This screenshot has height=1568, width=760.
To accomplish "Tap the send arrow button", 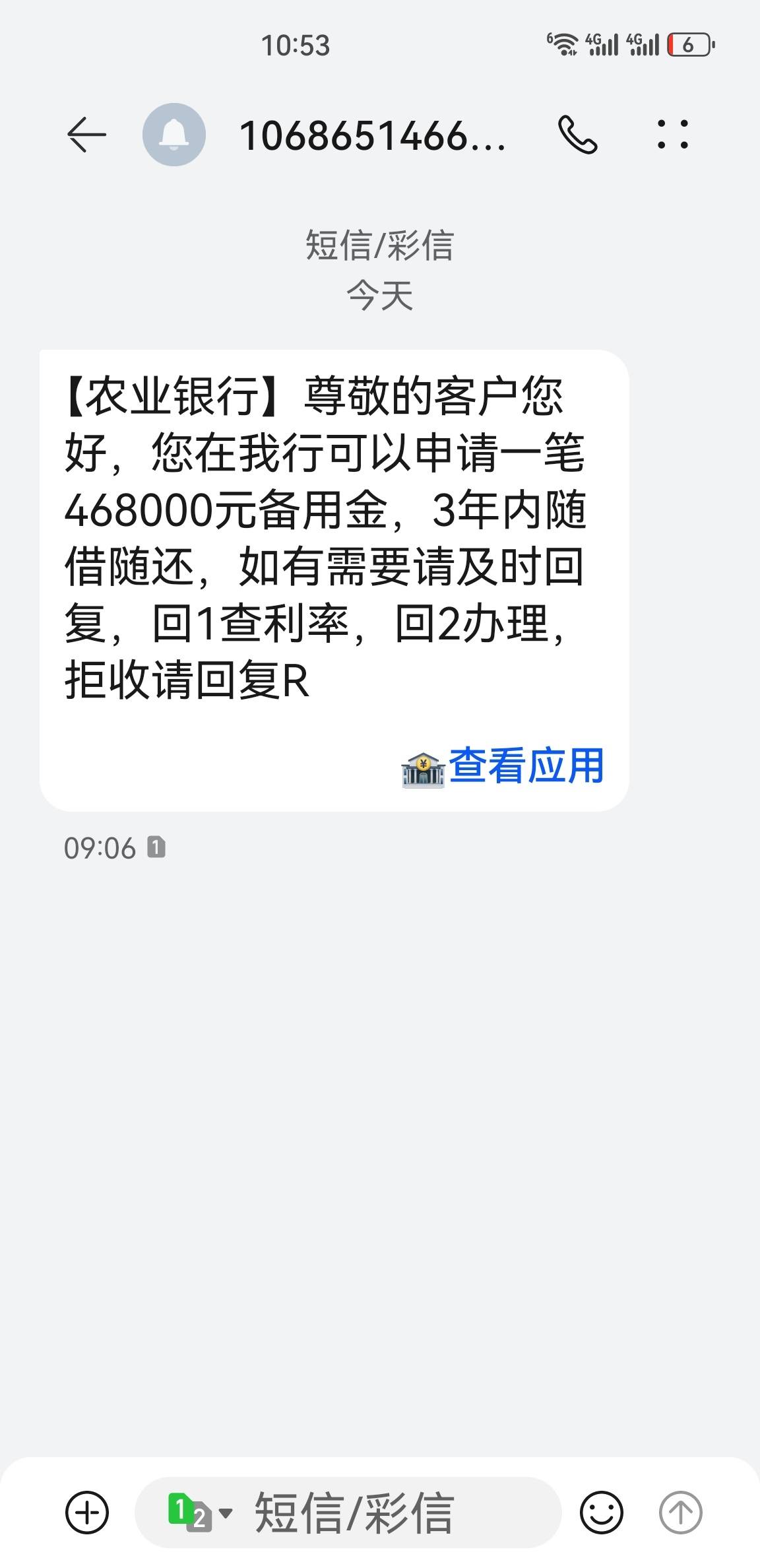I will 680,1512.
